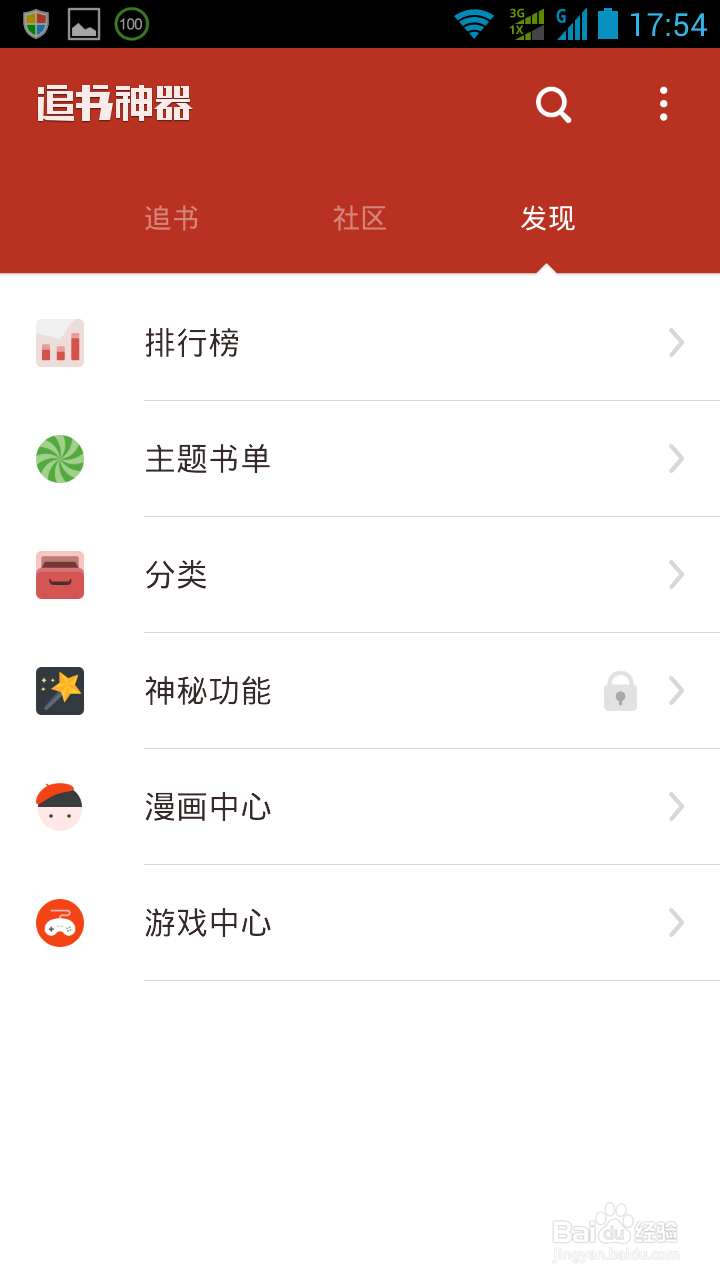
Task: Open the 排行榜 rankings row
Action: click(x=360, y=343)
